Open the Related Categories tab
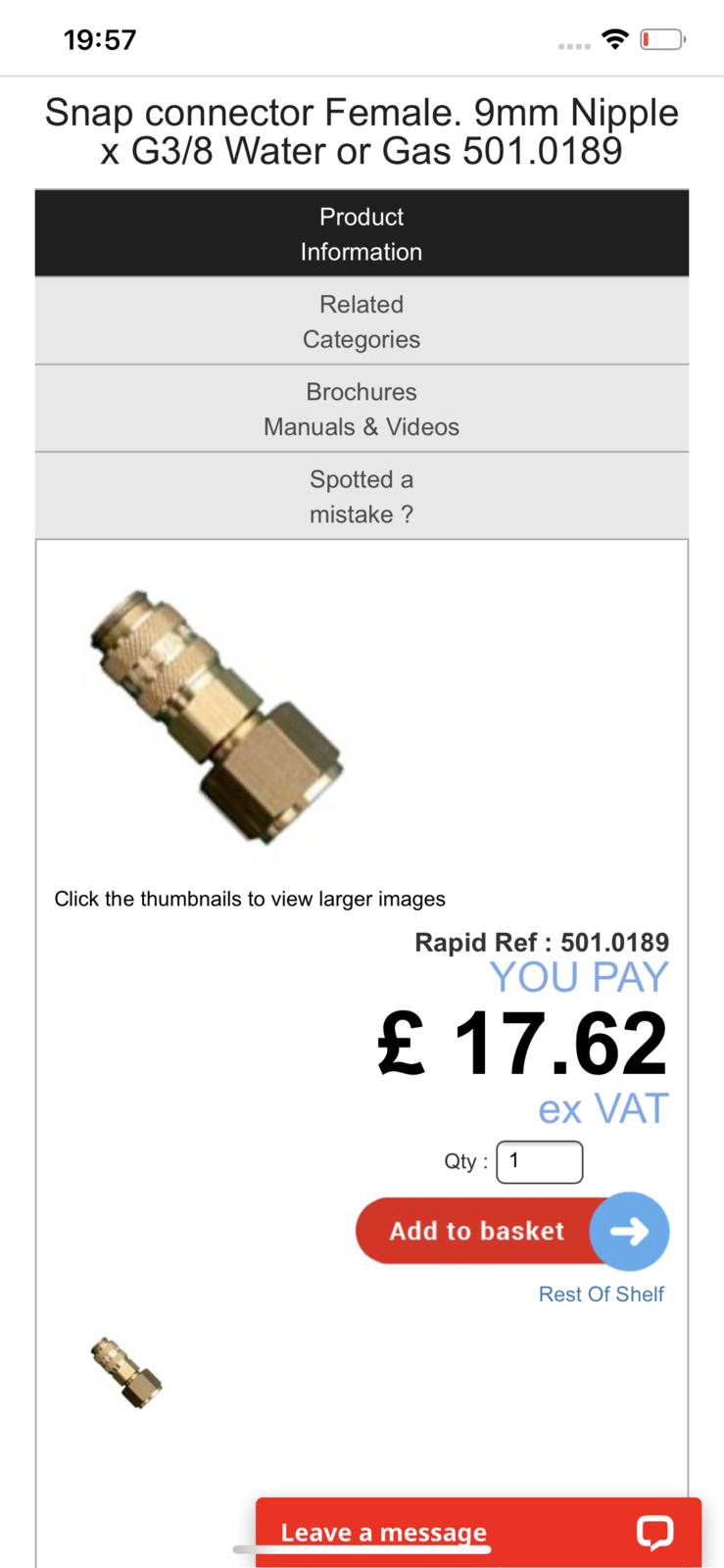The image size is (724, 1568). (x=362, y=321)
